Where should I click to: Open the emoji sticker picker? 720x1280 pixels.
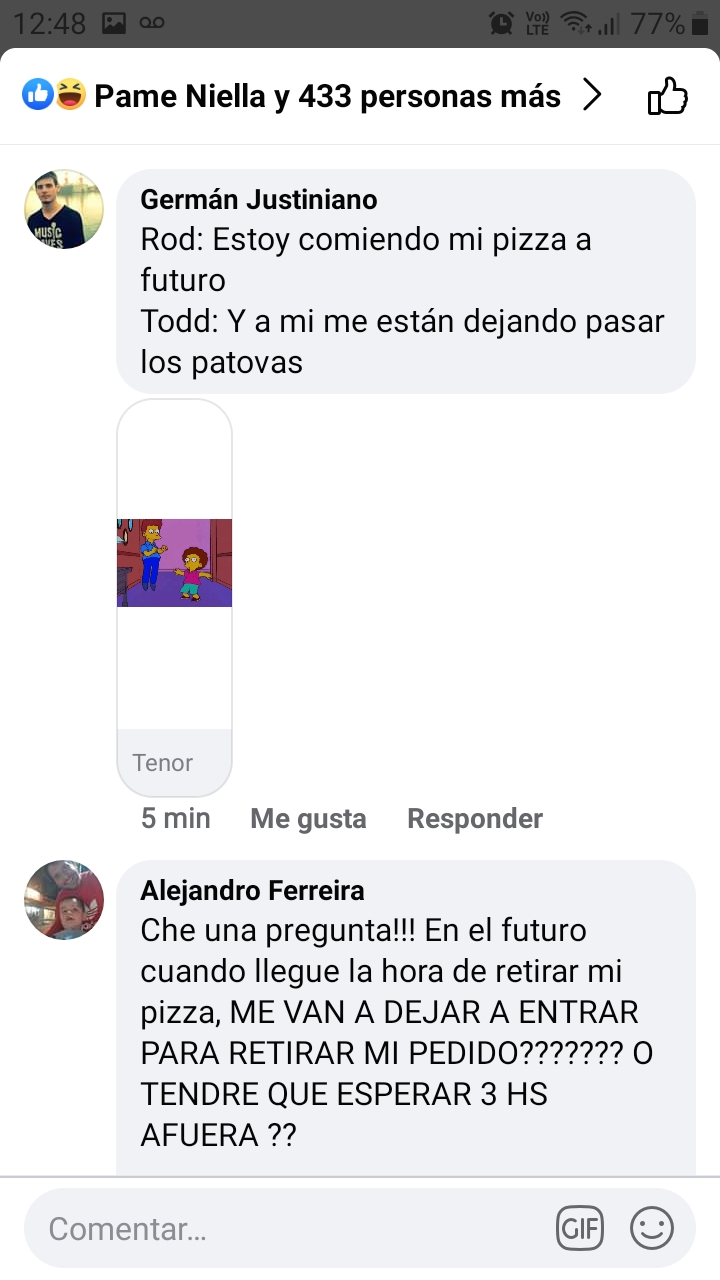click(652, 1229)
